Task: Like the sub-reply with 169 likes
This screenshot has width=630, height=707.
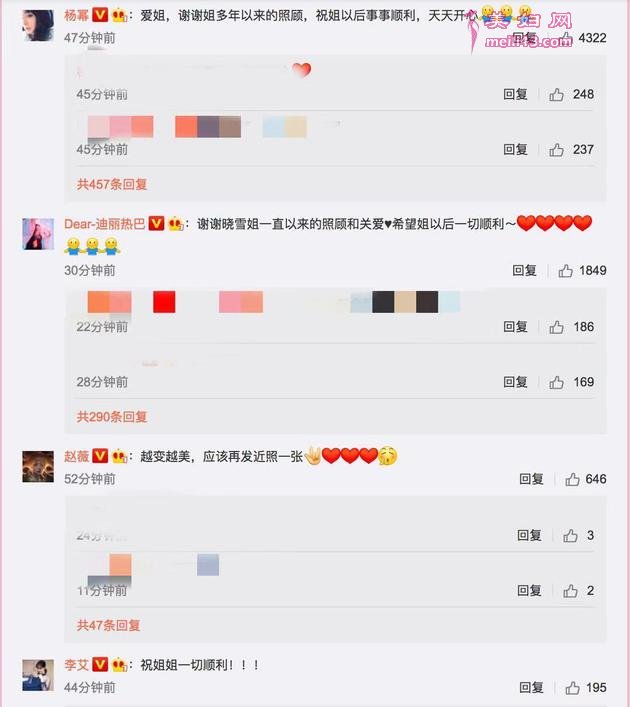Action: coord(557,382)
